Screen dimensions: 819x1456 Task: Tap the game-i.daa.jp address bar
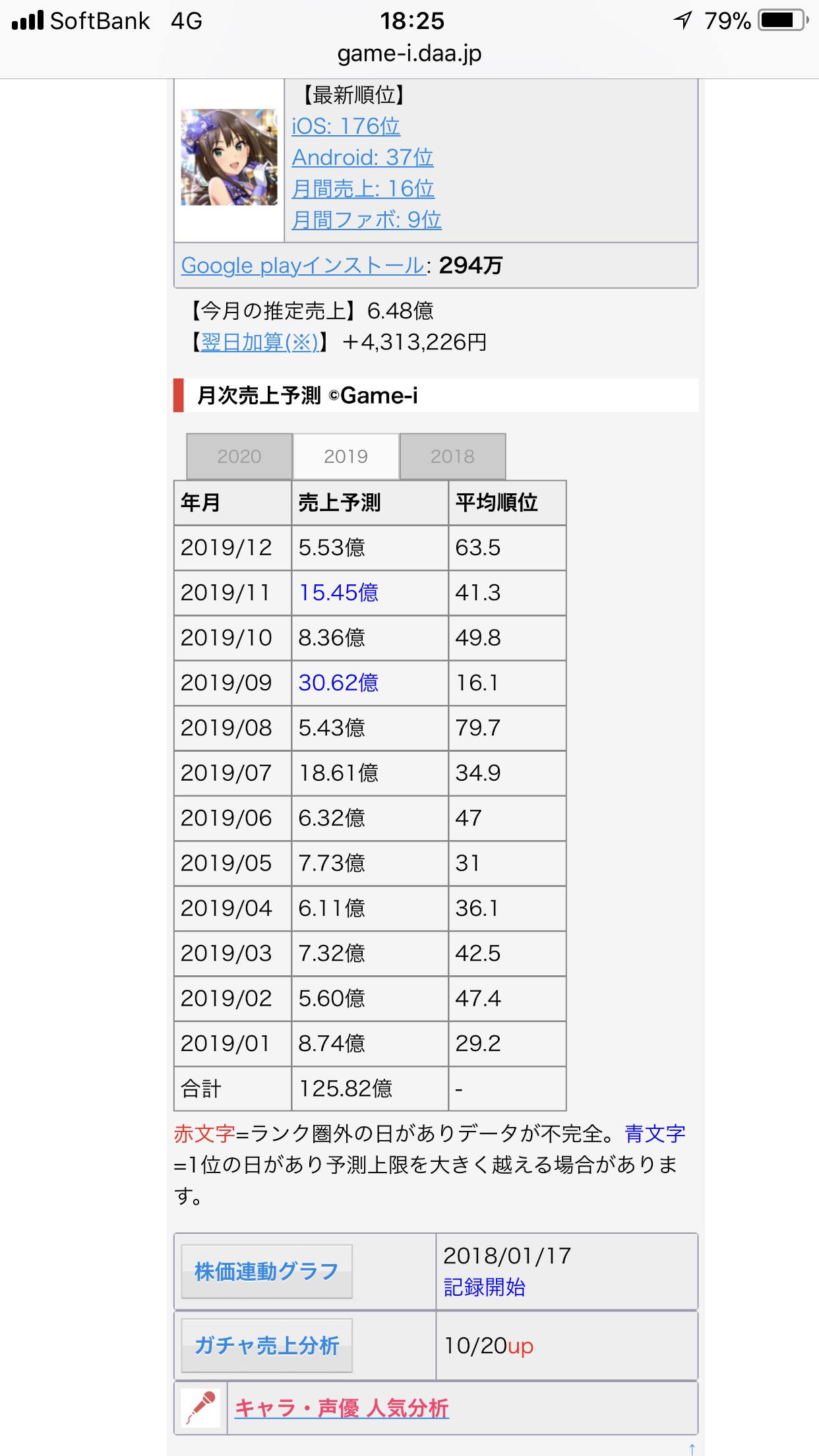point(409,53)
